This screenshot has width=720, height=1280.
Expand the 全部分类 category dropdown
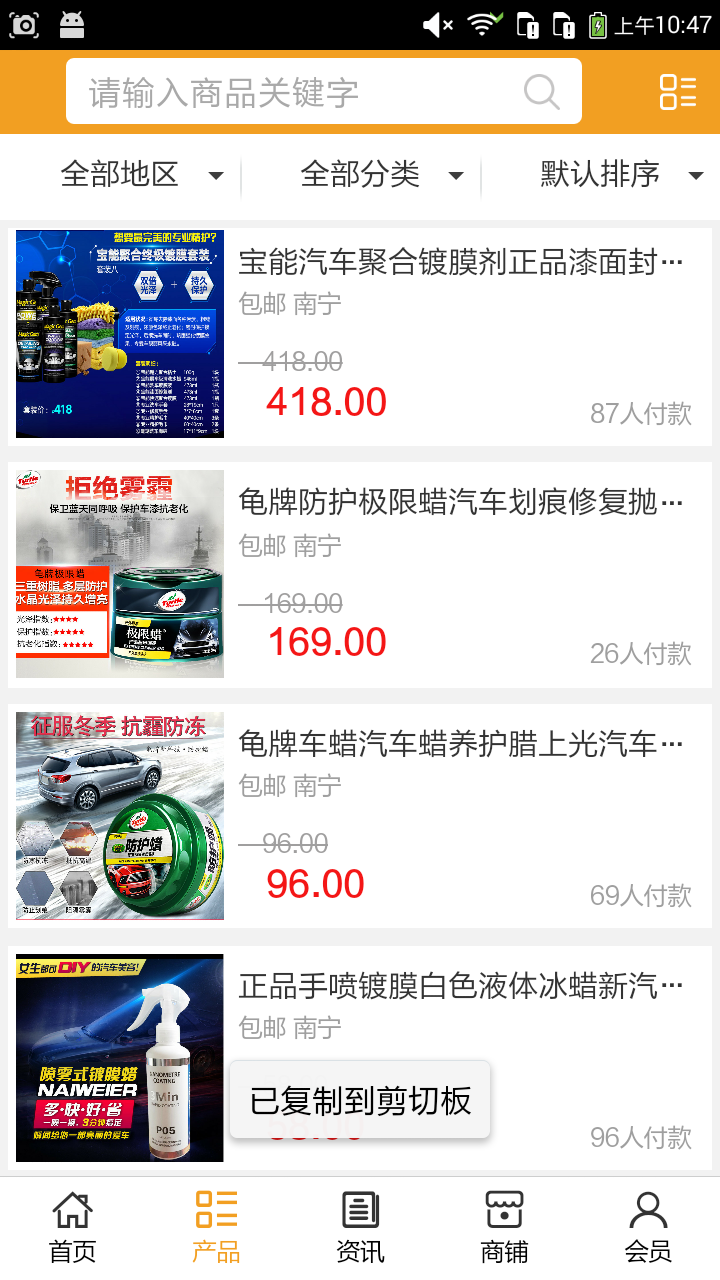coord(380,175)
